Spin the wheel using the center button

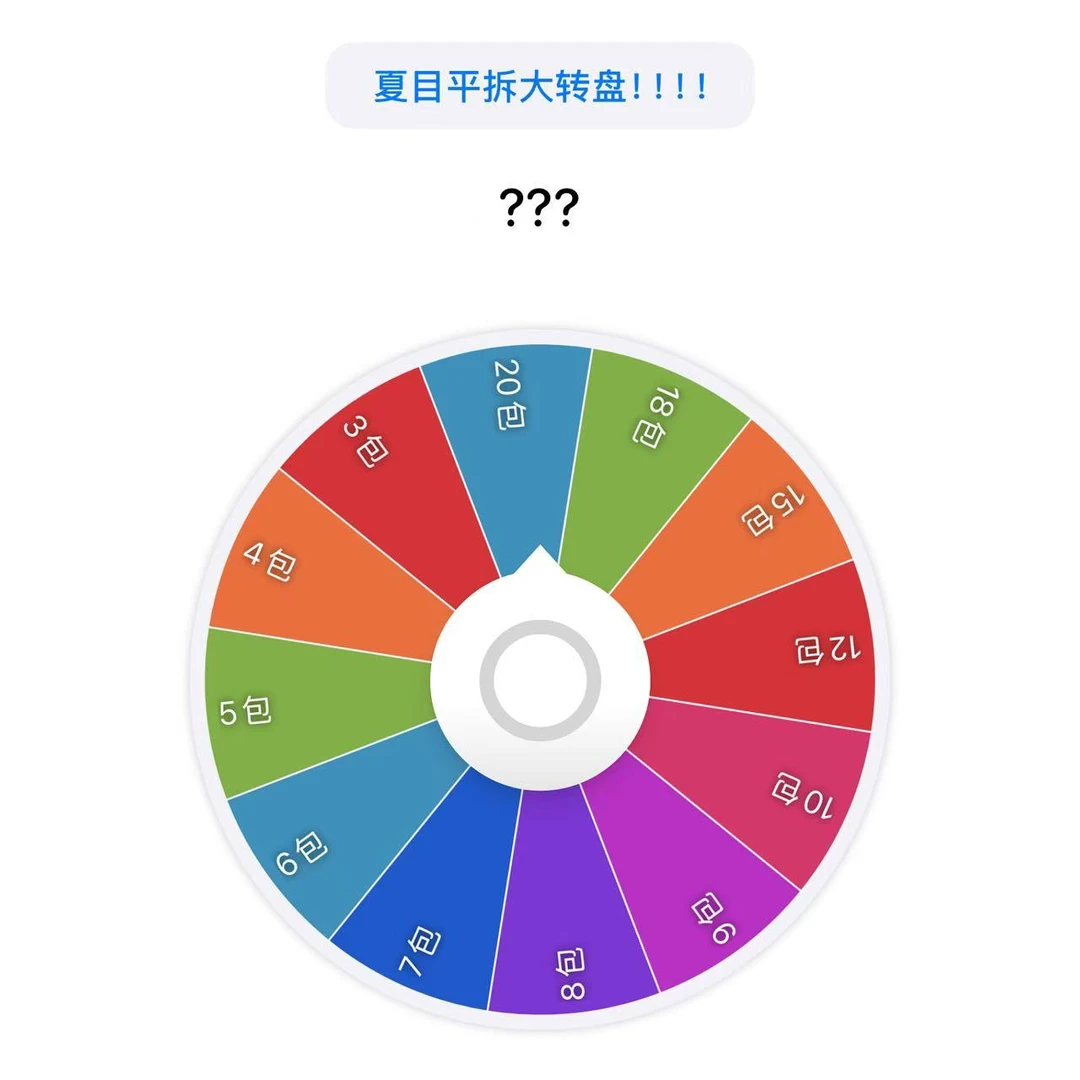coord(540,679)
